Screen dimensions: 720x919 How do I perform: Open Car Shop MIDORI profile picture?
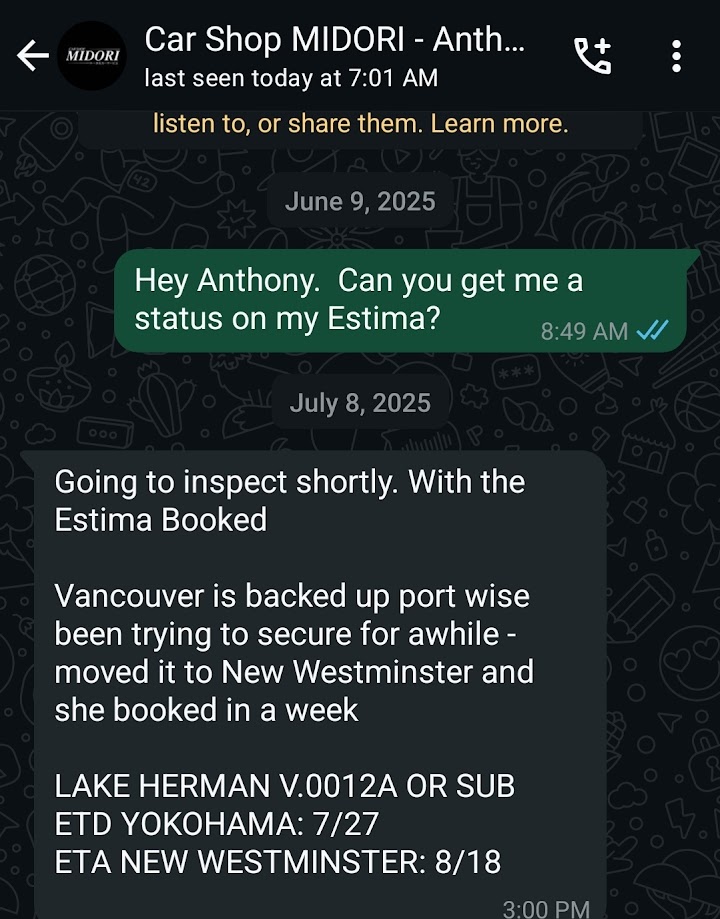pyautogui.click(x=93, y=56)
